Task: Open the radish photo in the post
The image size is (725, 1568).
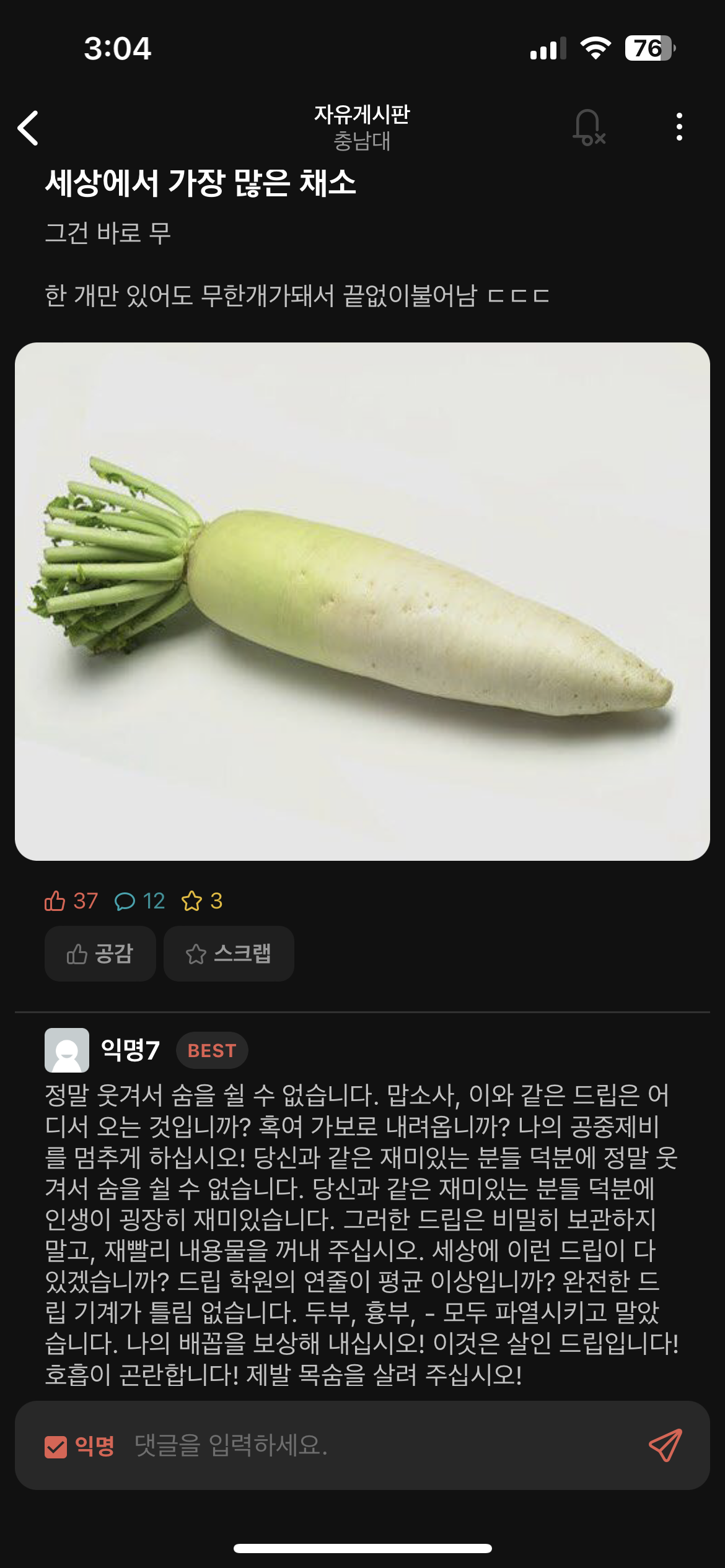Action: pos(362,601)
